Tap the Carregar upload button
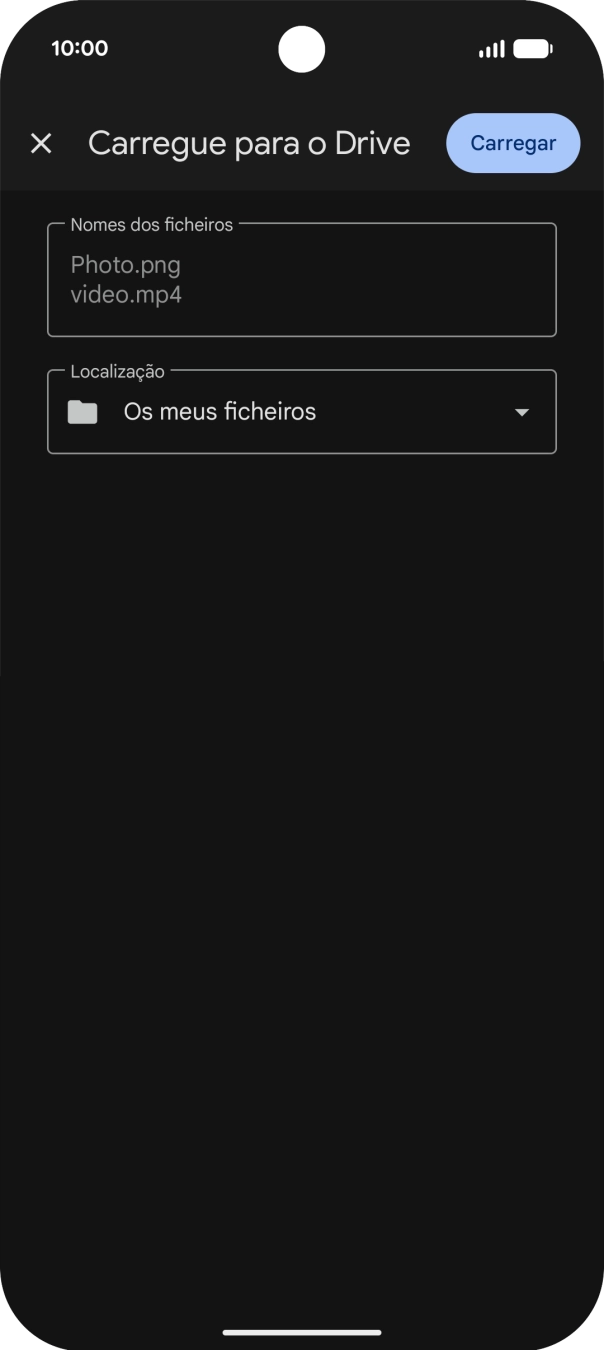The width and height of the screenshot is (604, 1350). coord(513,143)
